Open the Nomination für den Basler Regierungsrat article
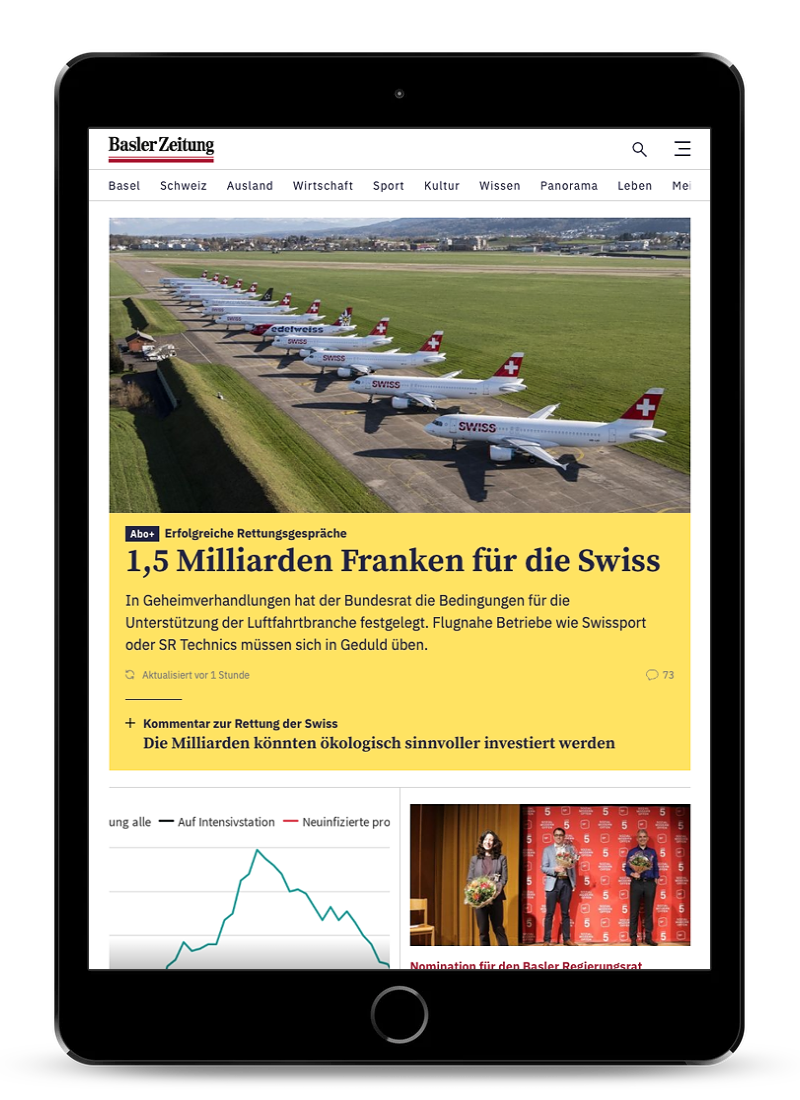800x1100 pixels. click(x=525, y=965)
